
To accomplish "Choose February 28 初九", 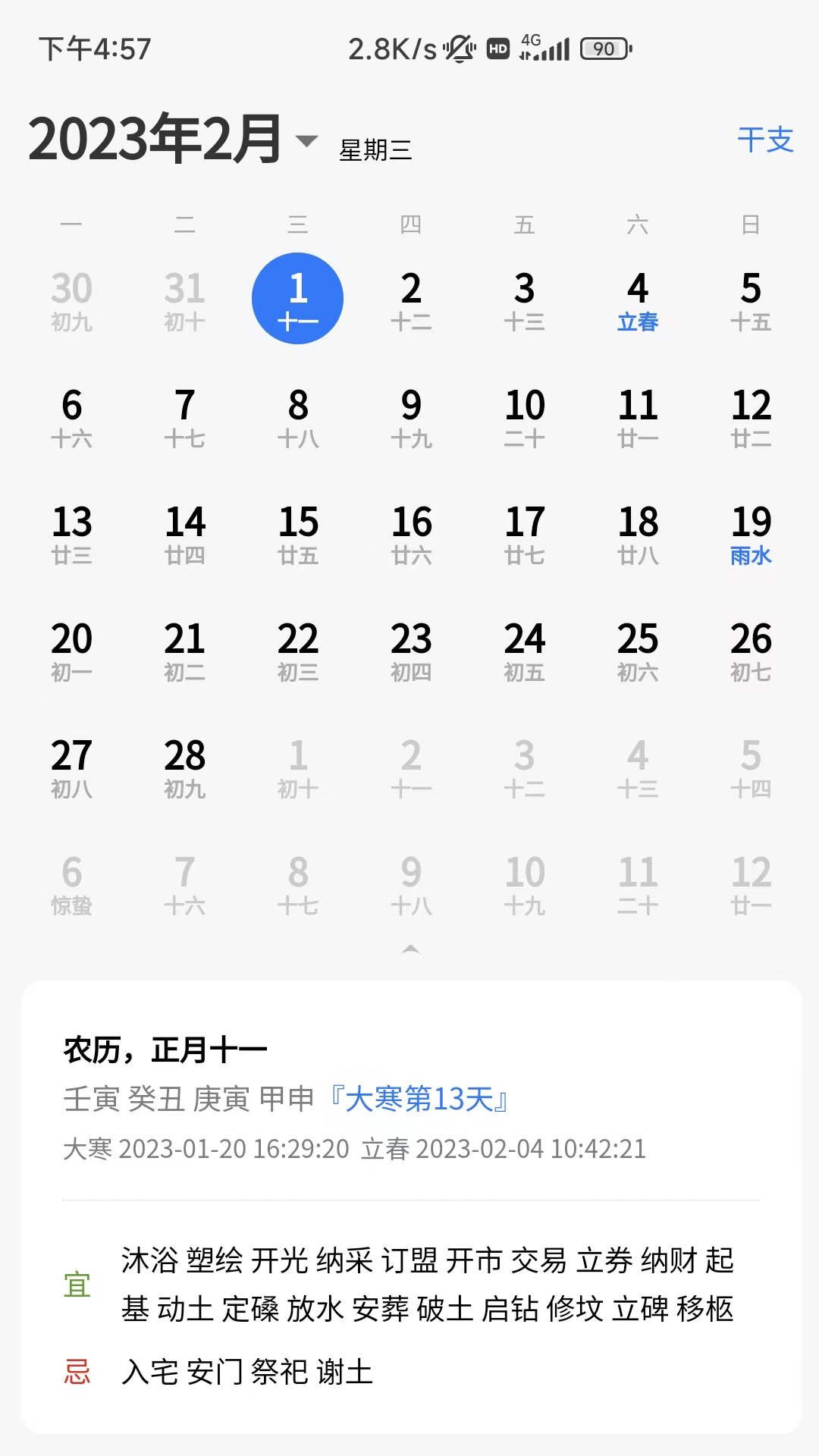I will (185, 767).
